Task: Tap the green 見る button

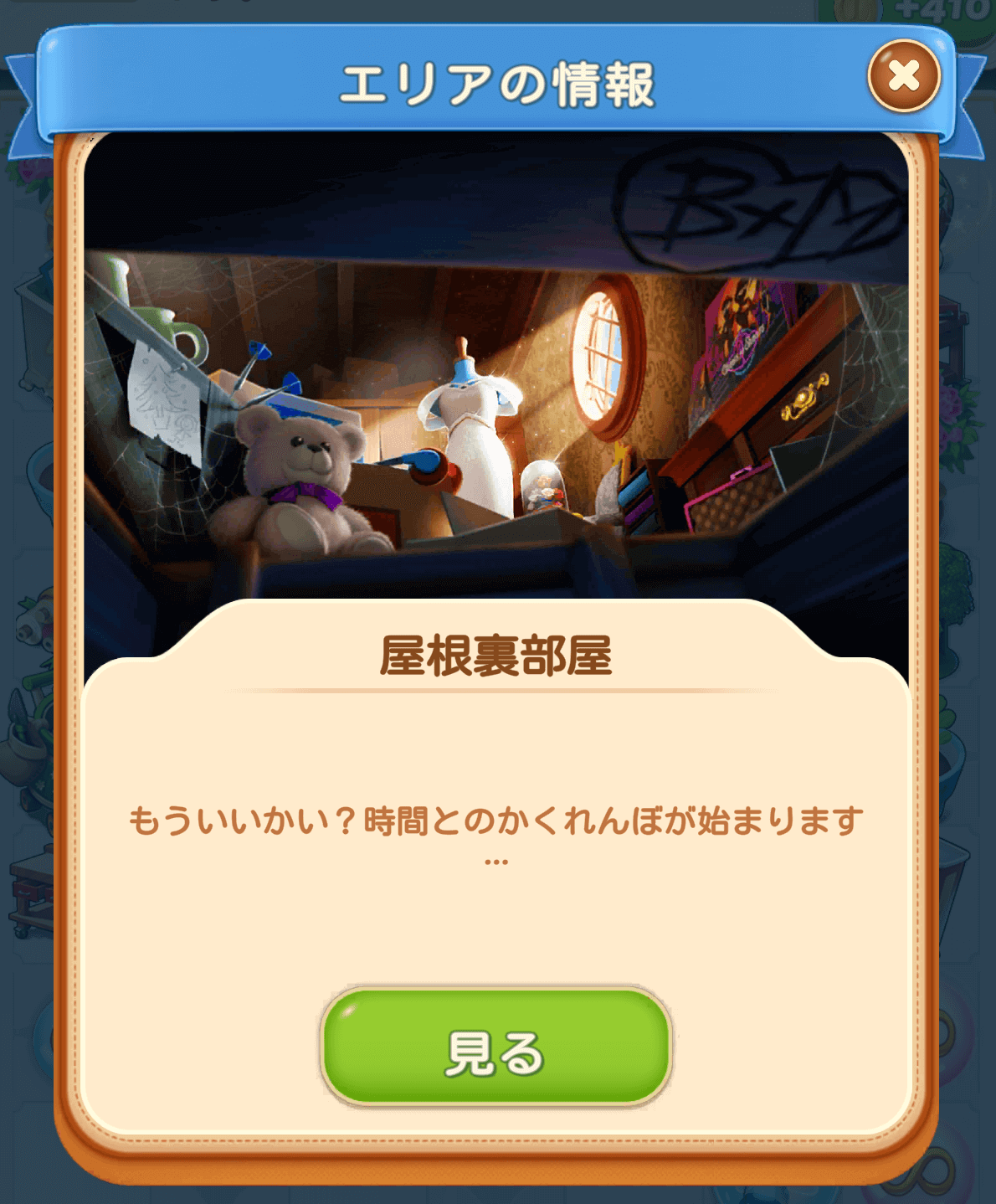Action: [496, 1047]
